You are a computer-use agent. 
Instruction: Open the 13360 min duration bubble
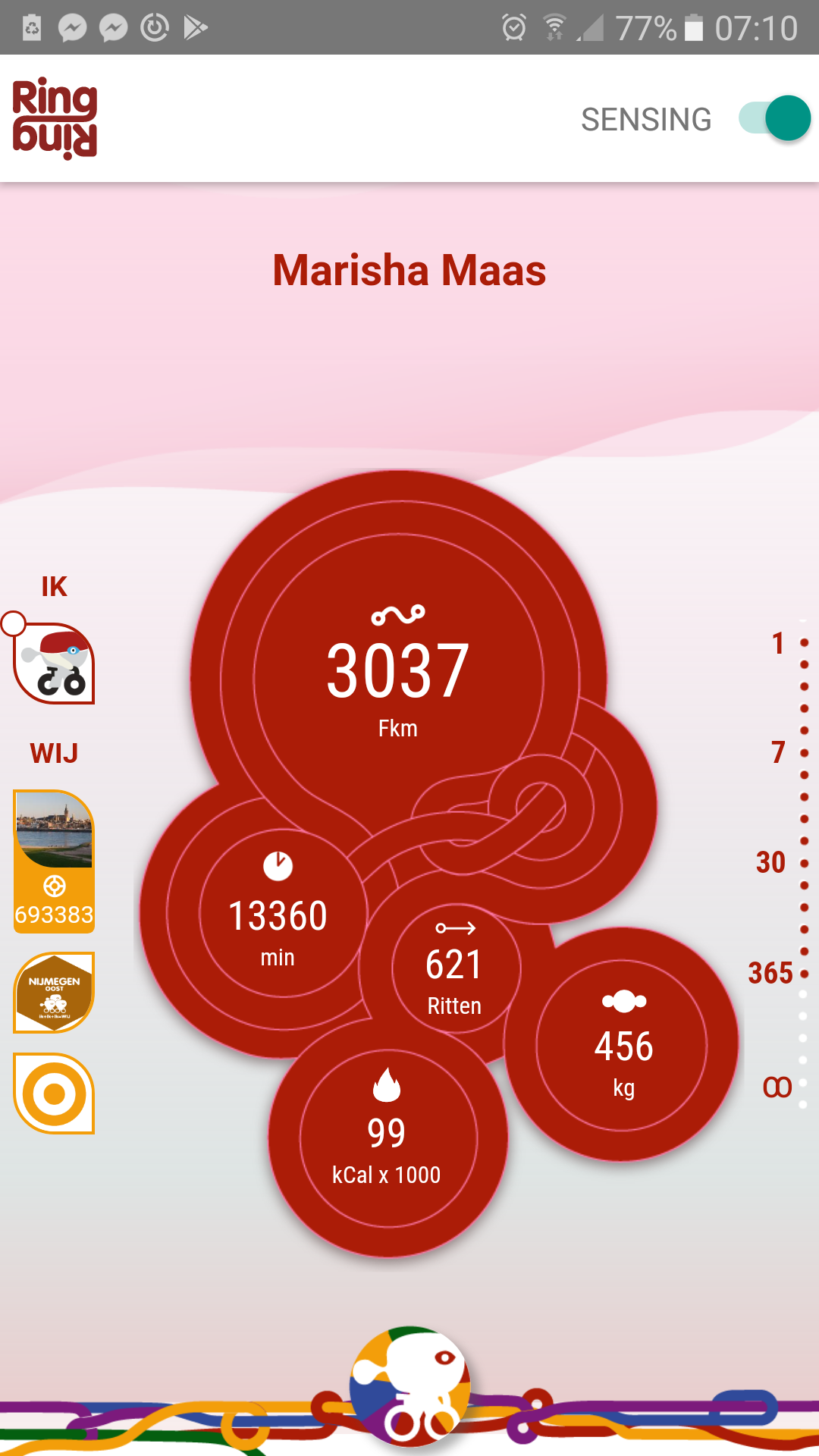(x=278, y=915)
